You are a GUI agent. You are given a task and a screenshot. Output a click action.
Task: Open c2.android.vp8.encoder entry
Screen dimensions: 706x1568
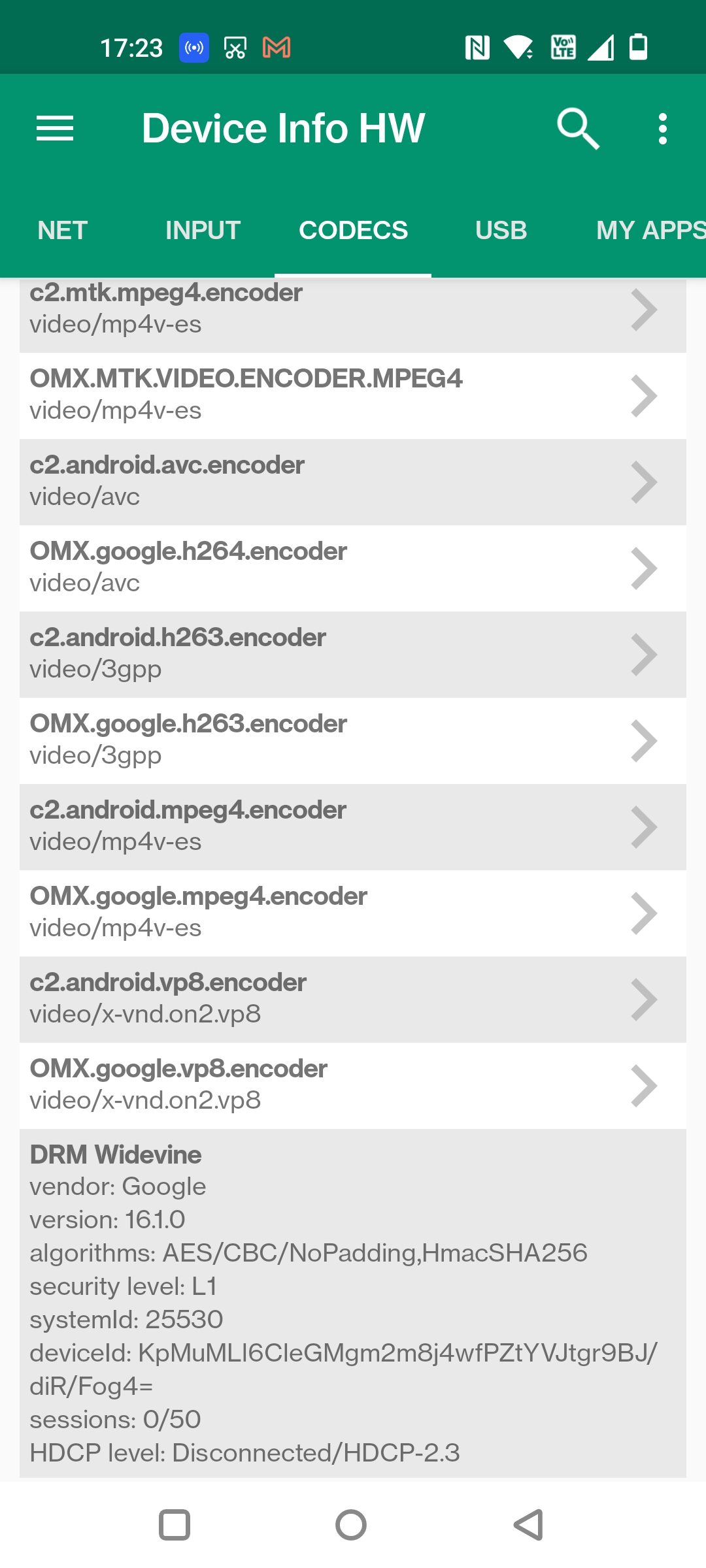point(353,999)
